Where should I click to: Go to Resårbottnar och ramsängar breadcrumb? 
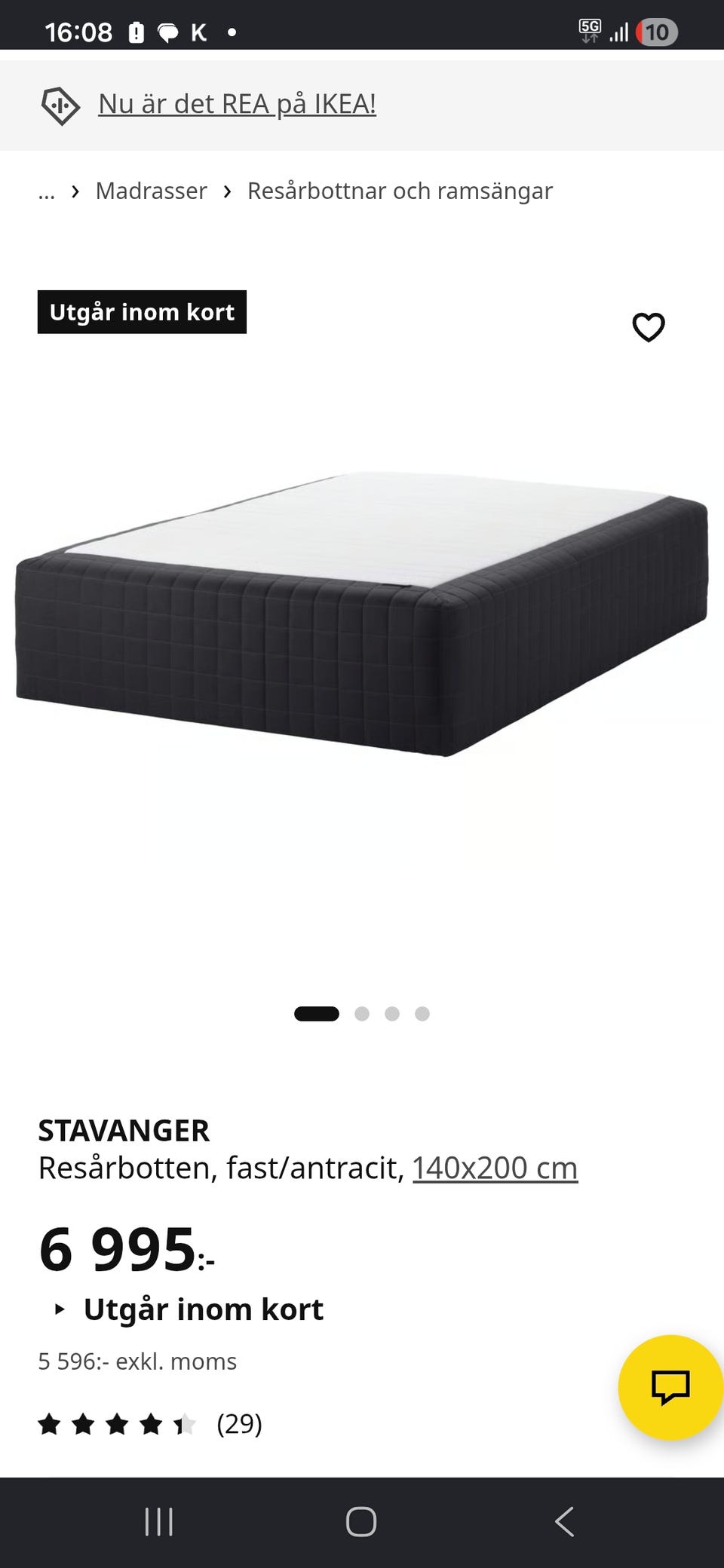tap(400, 191)
